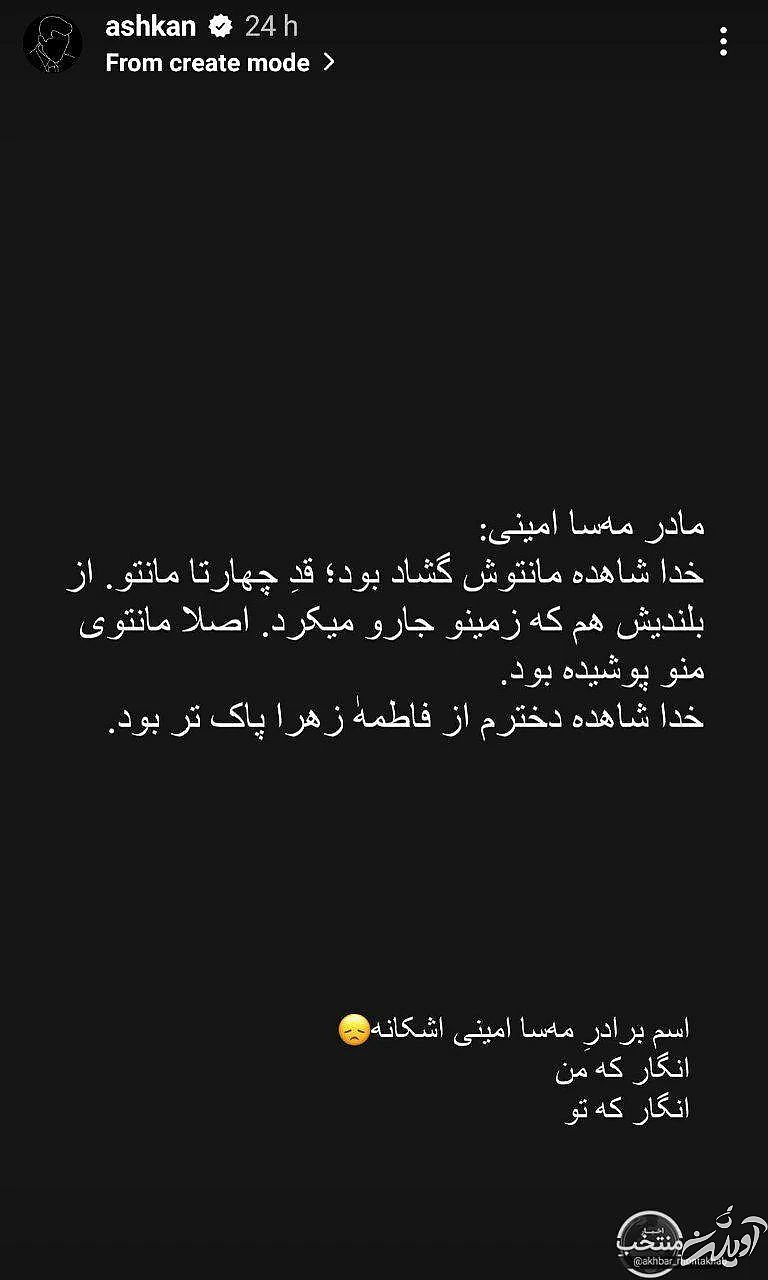Select the chevron after From create mode
The height and width of the screenshot is (1280, 768).
point(328,62)
